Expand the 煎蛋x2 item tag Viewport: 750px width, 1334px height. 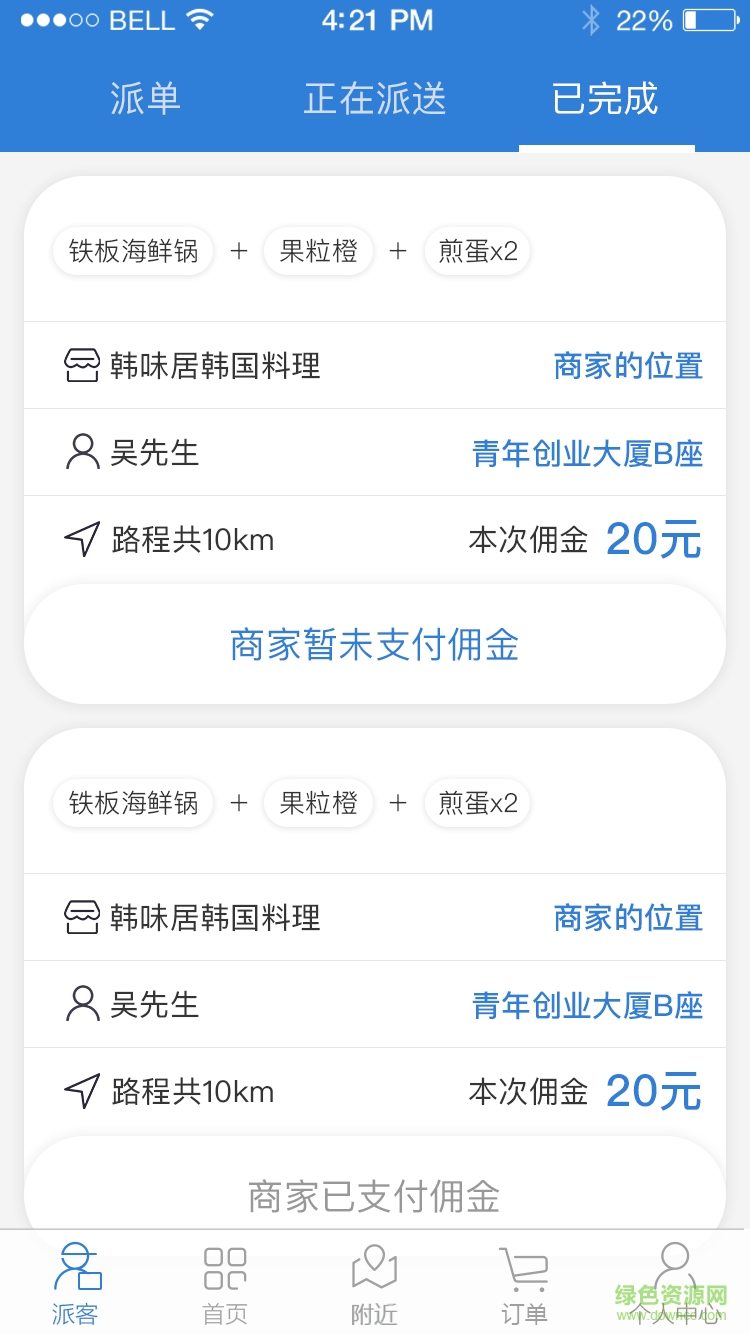pyautogui.click(x=477, y=251)
